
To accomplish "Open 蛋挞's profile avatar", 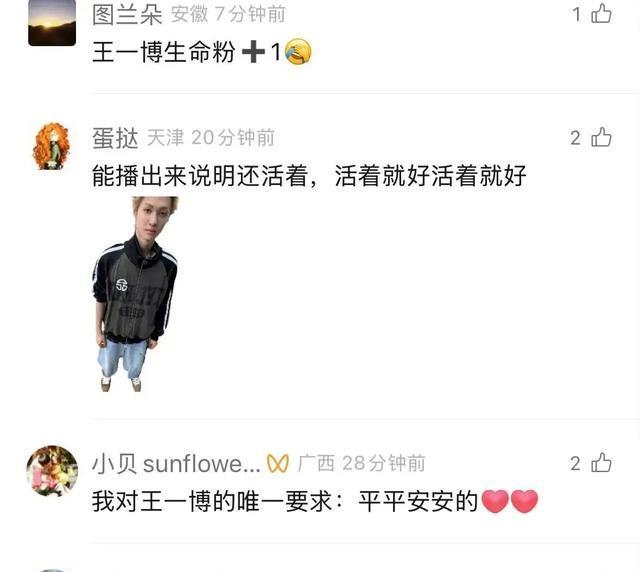I will click(51, 146).
